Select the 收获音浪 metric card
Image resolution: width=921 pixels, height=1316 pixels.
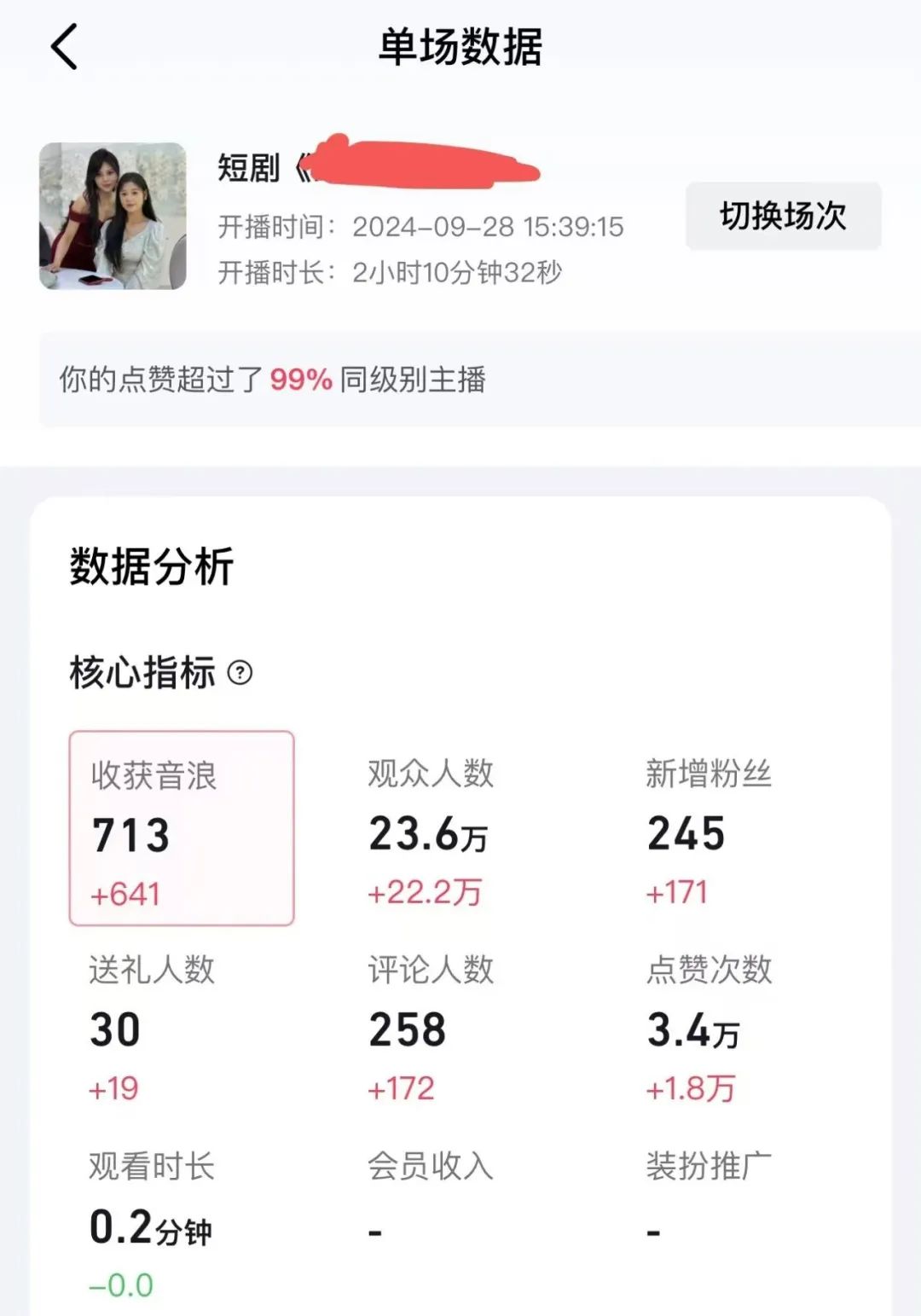(182, 828)
